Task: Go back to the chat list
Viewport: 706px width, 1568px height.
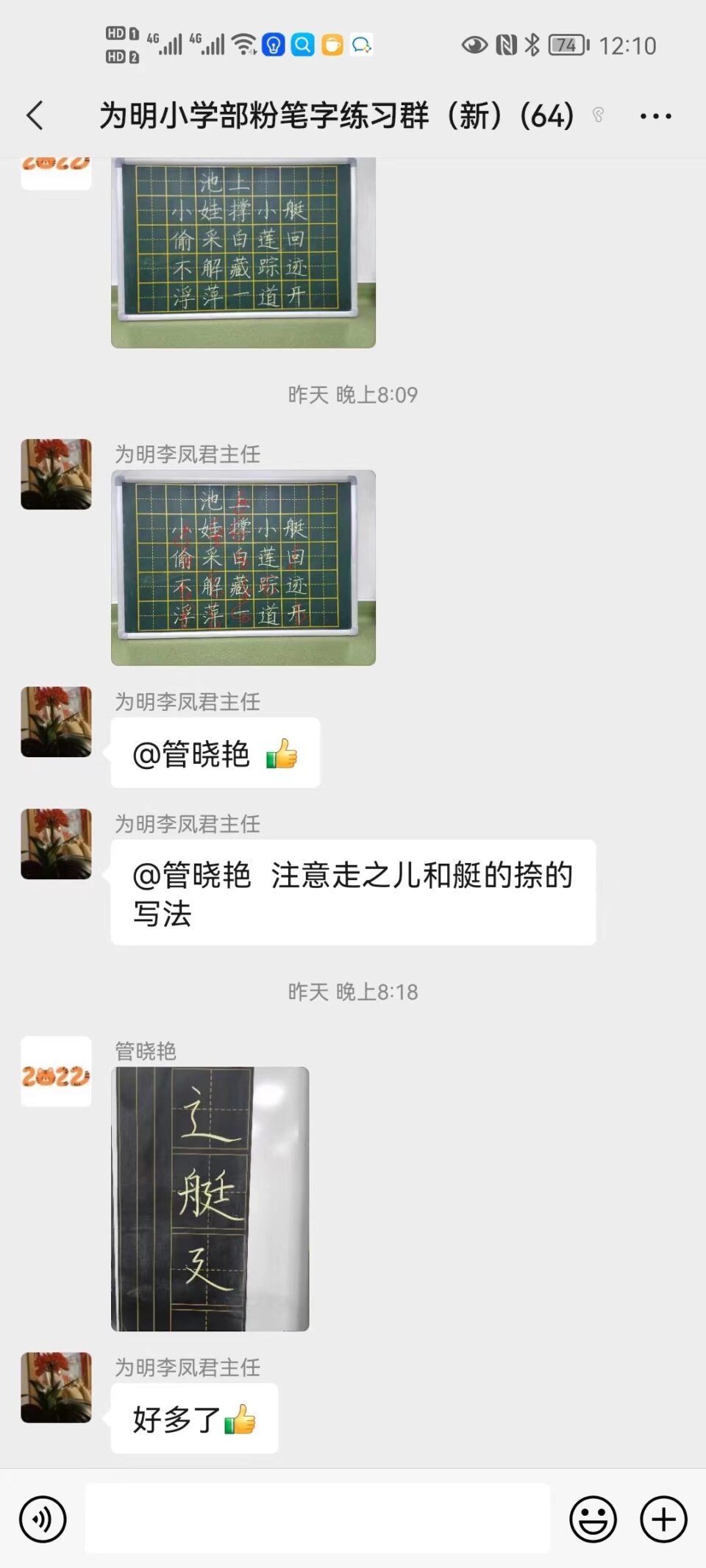Action: (35, 115)
